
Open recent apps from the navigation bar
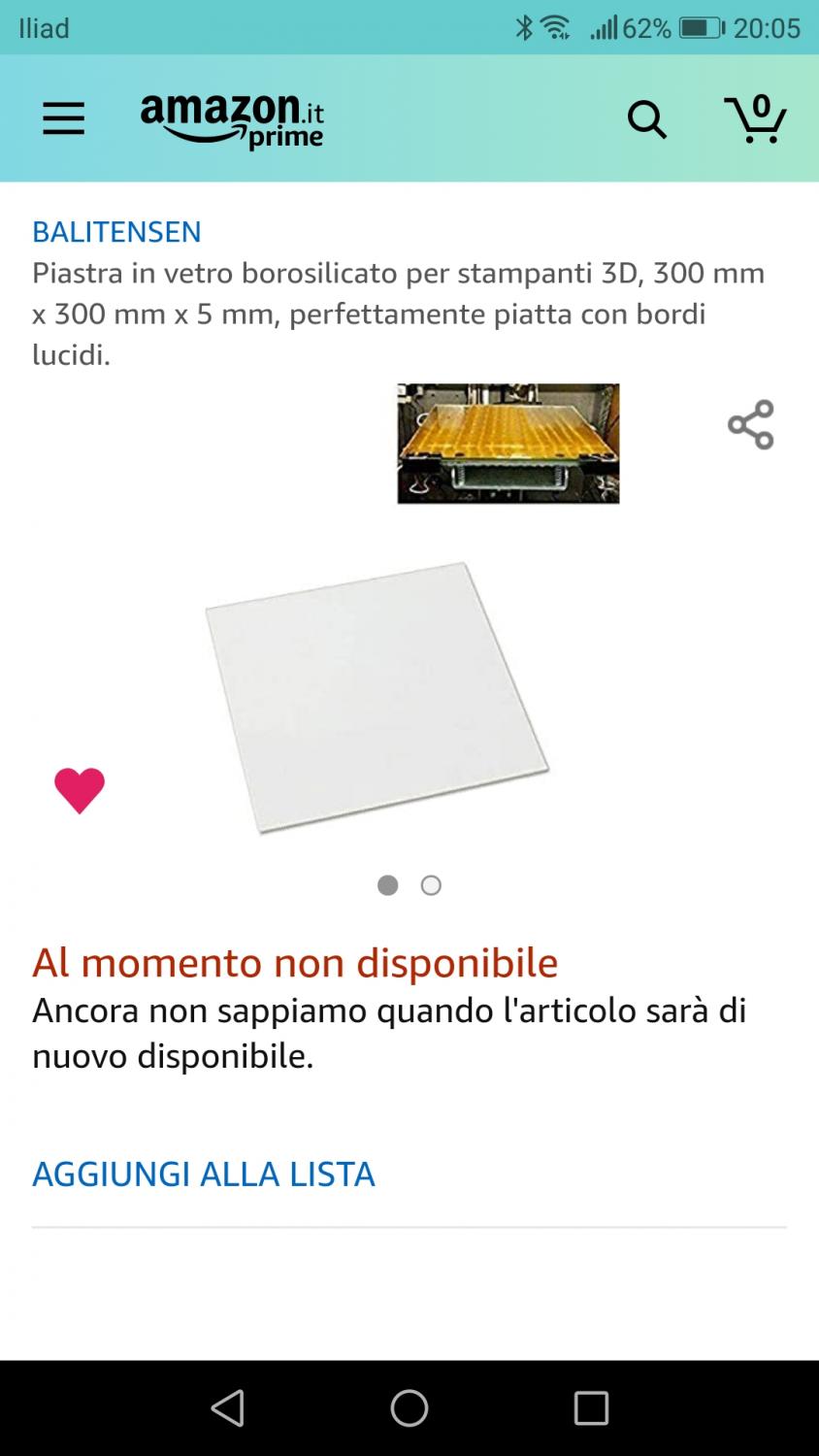591,1407
